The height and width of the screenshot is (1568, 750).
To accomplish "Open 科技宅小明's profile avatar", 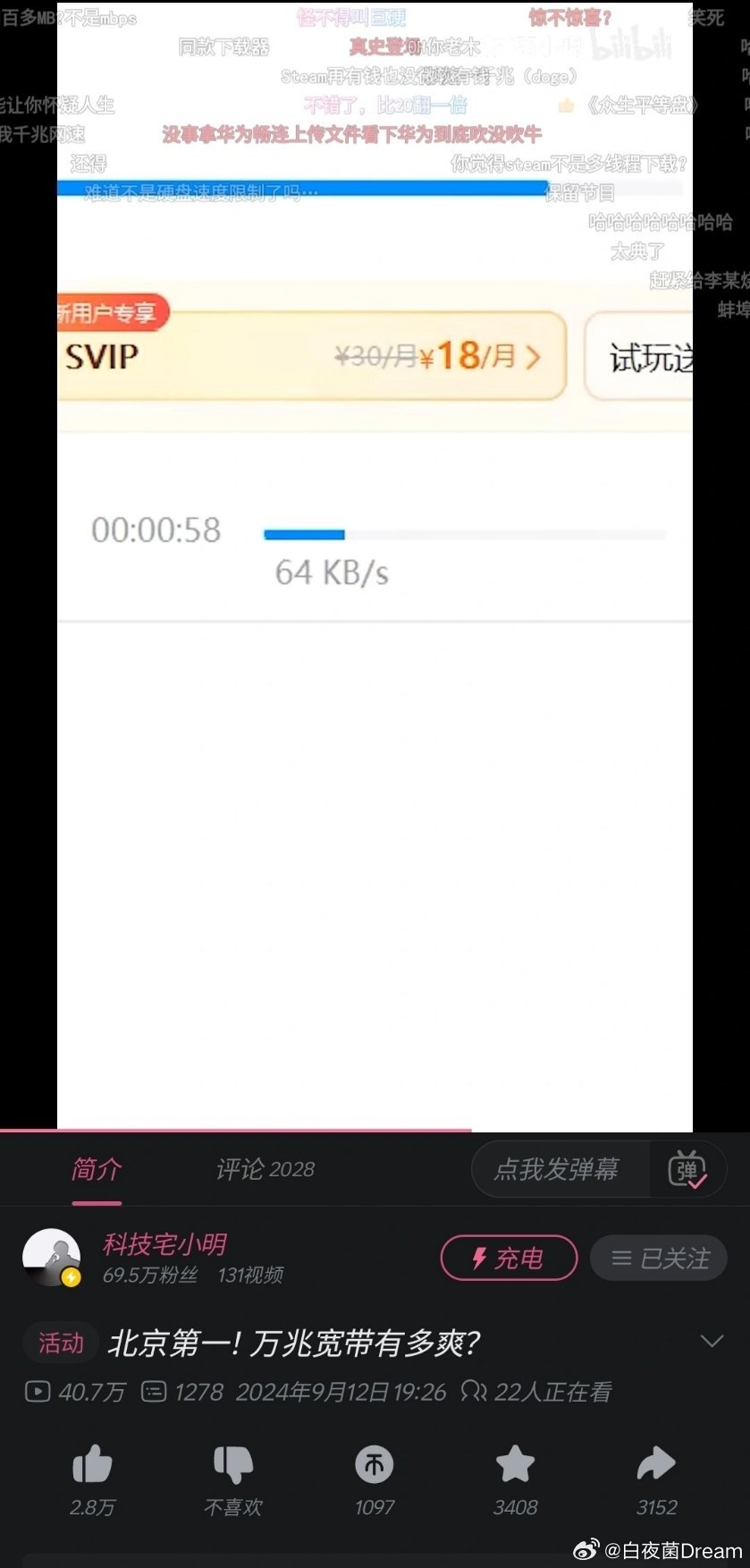I will [x=52, y=1258].
